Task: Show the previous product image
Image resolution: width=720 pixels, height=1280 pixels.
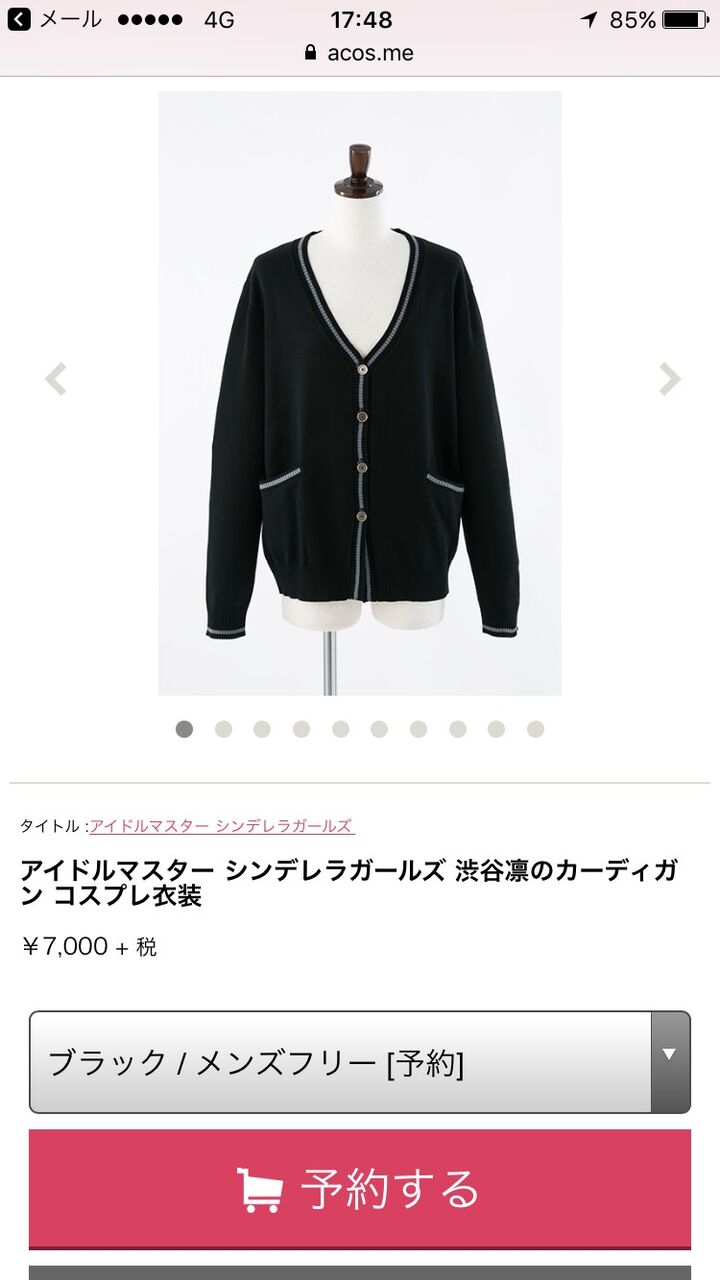Action: (56, 379)
